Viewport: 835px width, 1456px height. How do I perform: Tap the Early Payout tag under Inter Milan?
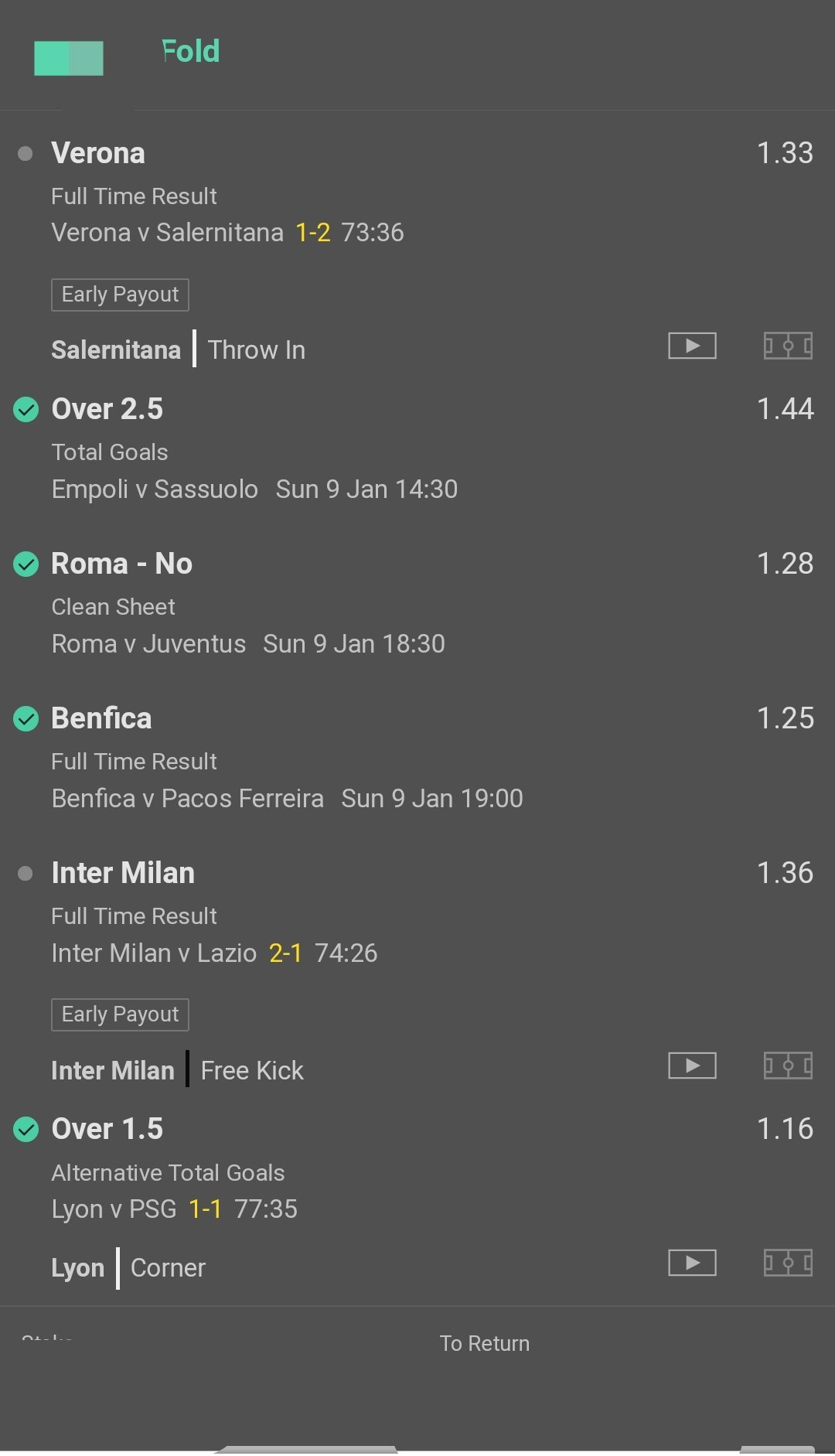[x=120, y=1014]
